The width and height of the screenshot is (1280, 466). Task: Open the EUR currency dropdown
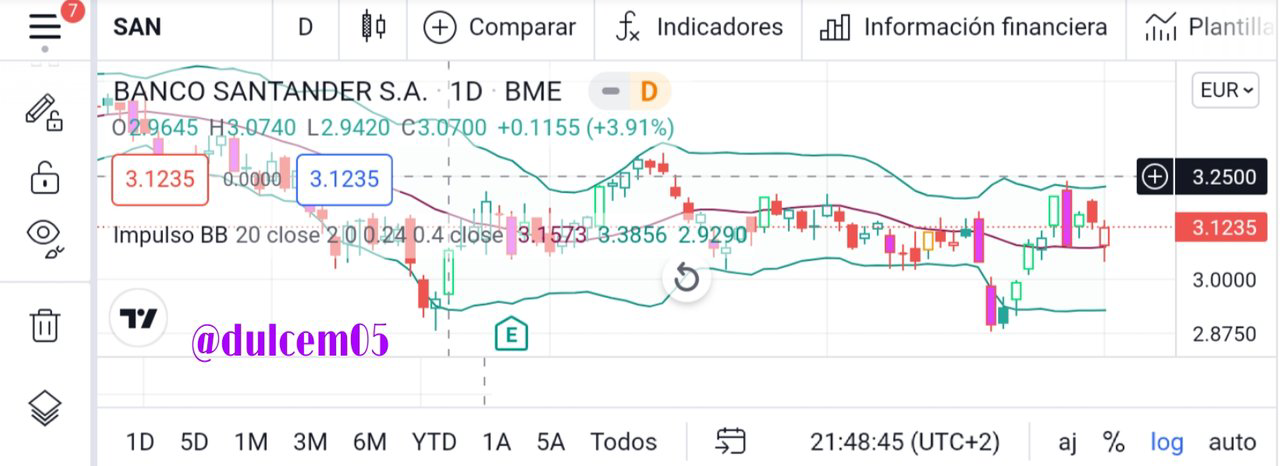click(1227, 90)
